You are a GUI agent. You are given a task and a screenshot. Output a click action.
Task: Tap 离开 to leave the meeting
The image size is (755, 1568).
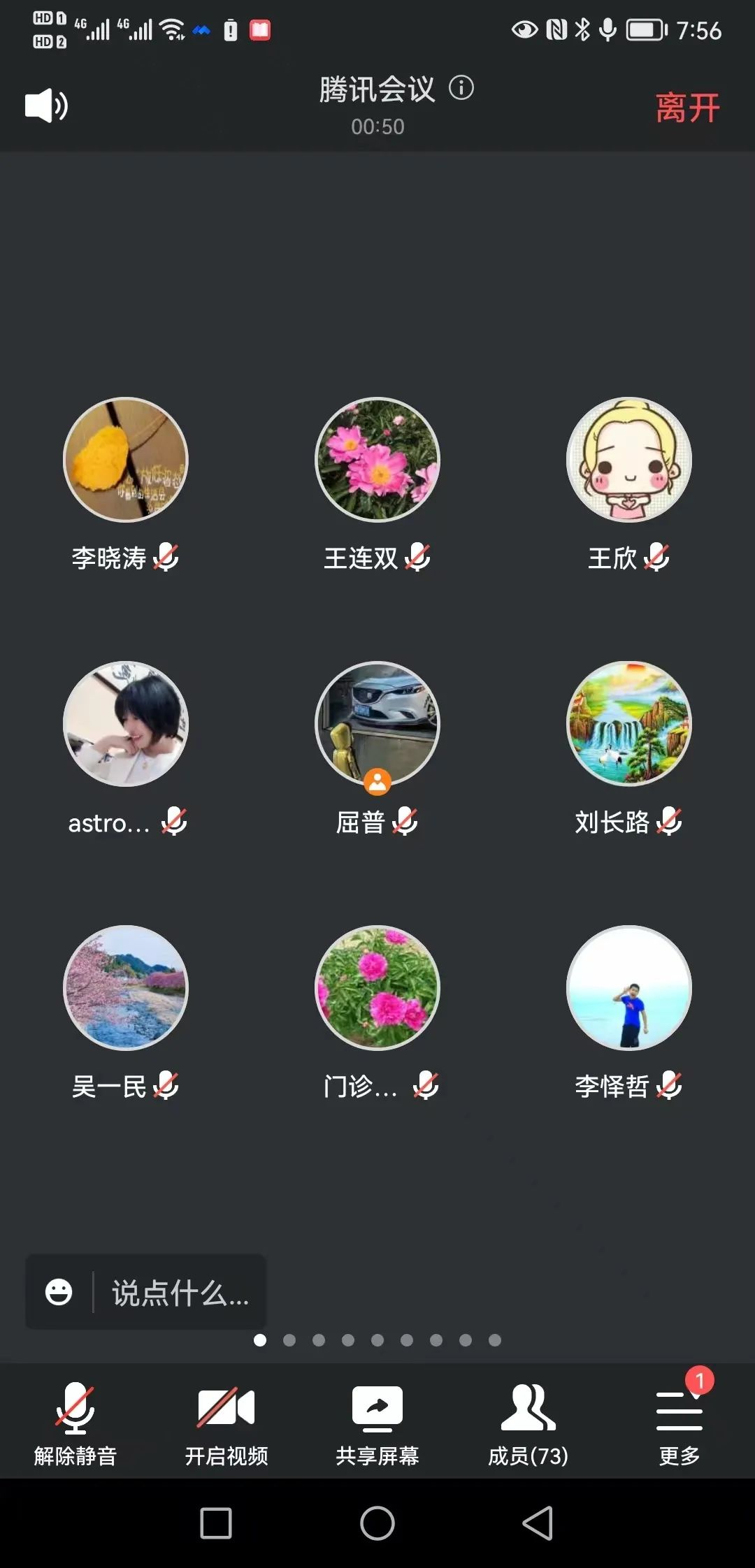[687, 108]
